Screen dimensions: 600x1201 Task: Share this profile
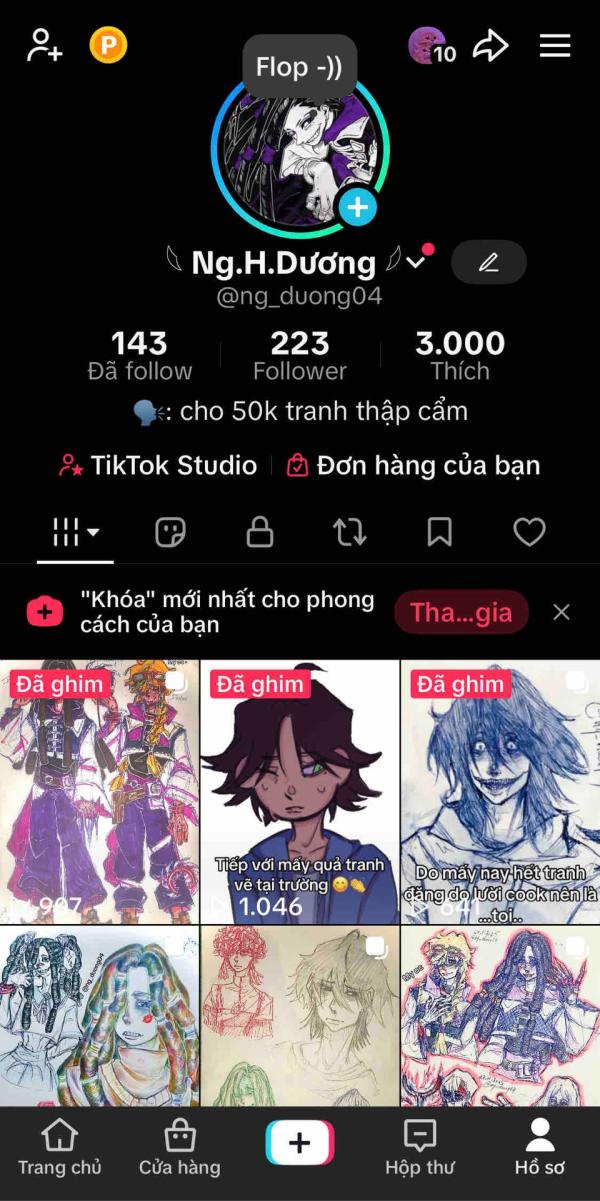point(491,46)
